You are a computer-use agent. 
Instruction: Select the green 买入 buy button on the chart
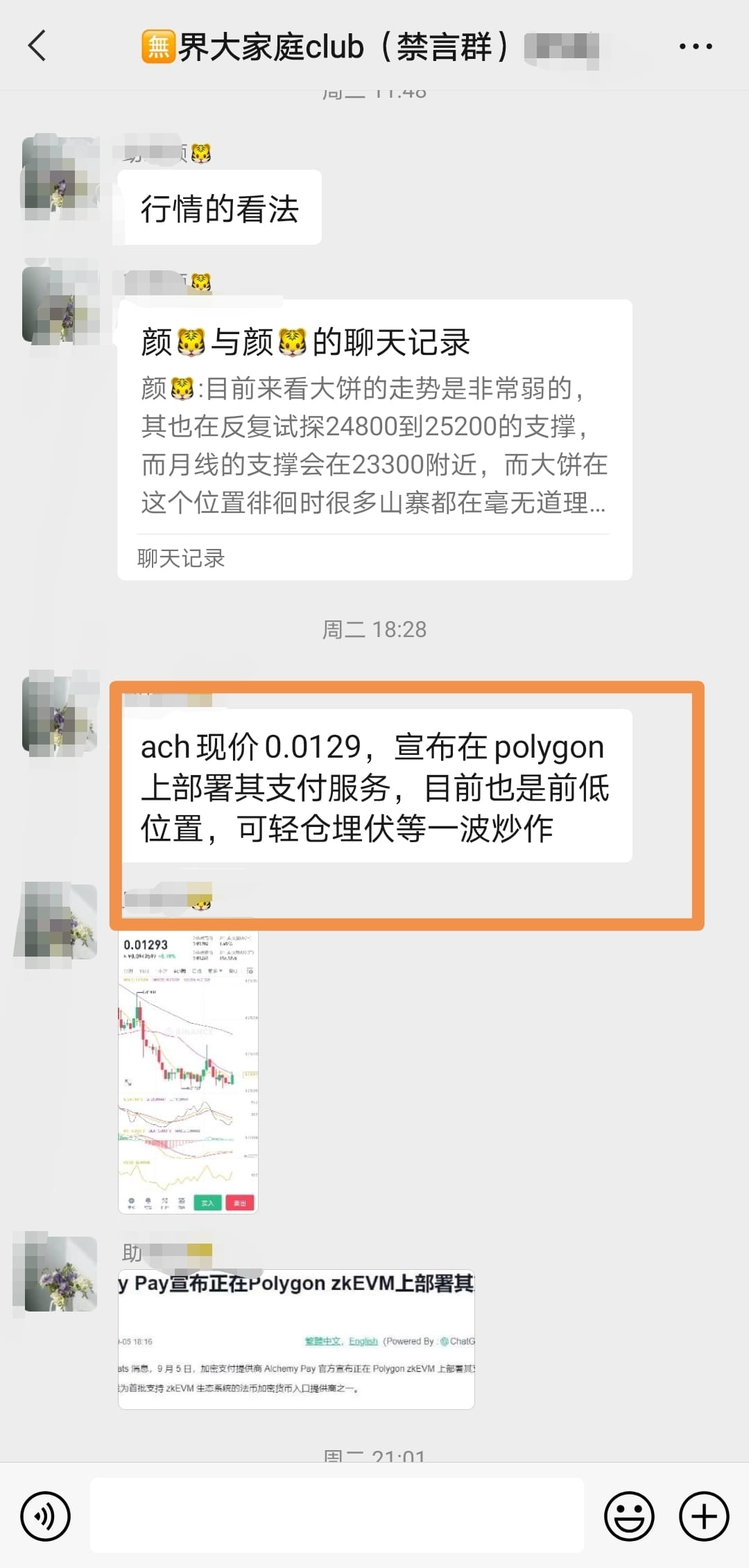tap(207, 1203)
